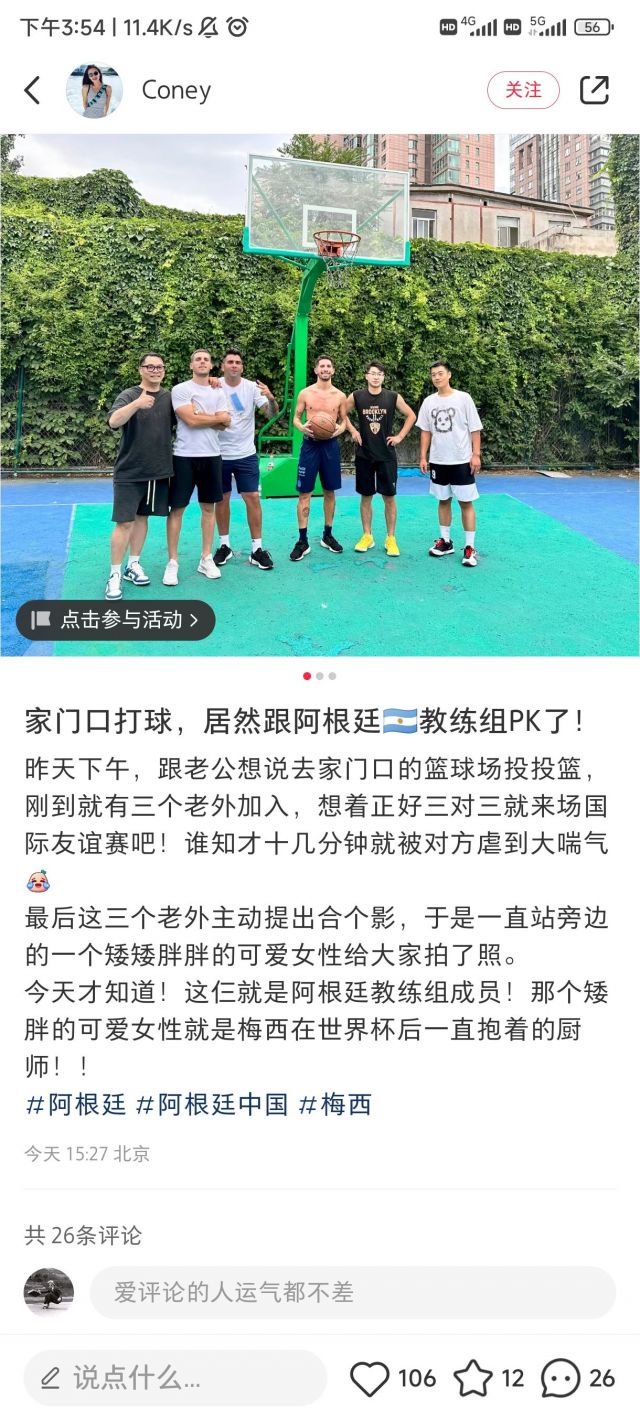The width and height of the screenshot is (640, 1422).
Task: Open the #梅西 hashtag
Action: coord(335,1104)
